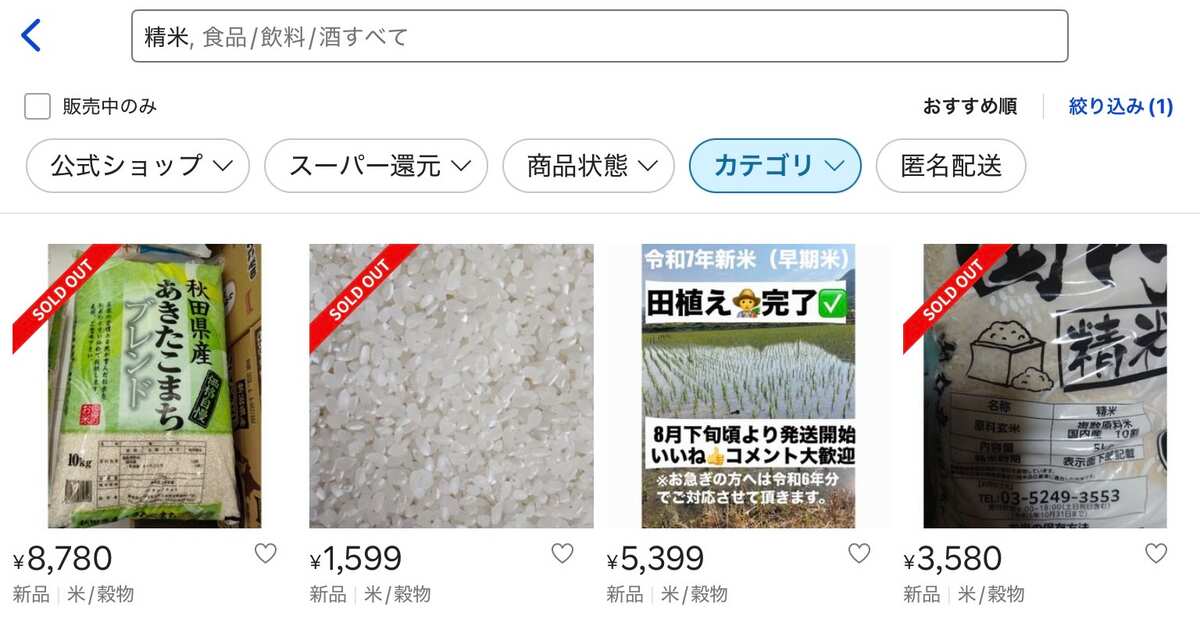Expand the スーパー還元 filter chip
The width and height of the screenshot is (1200, 630).
pyautogui.click(x=376, y=166)
